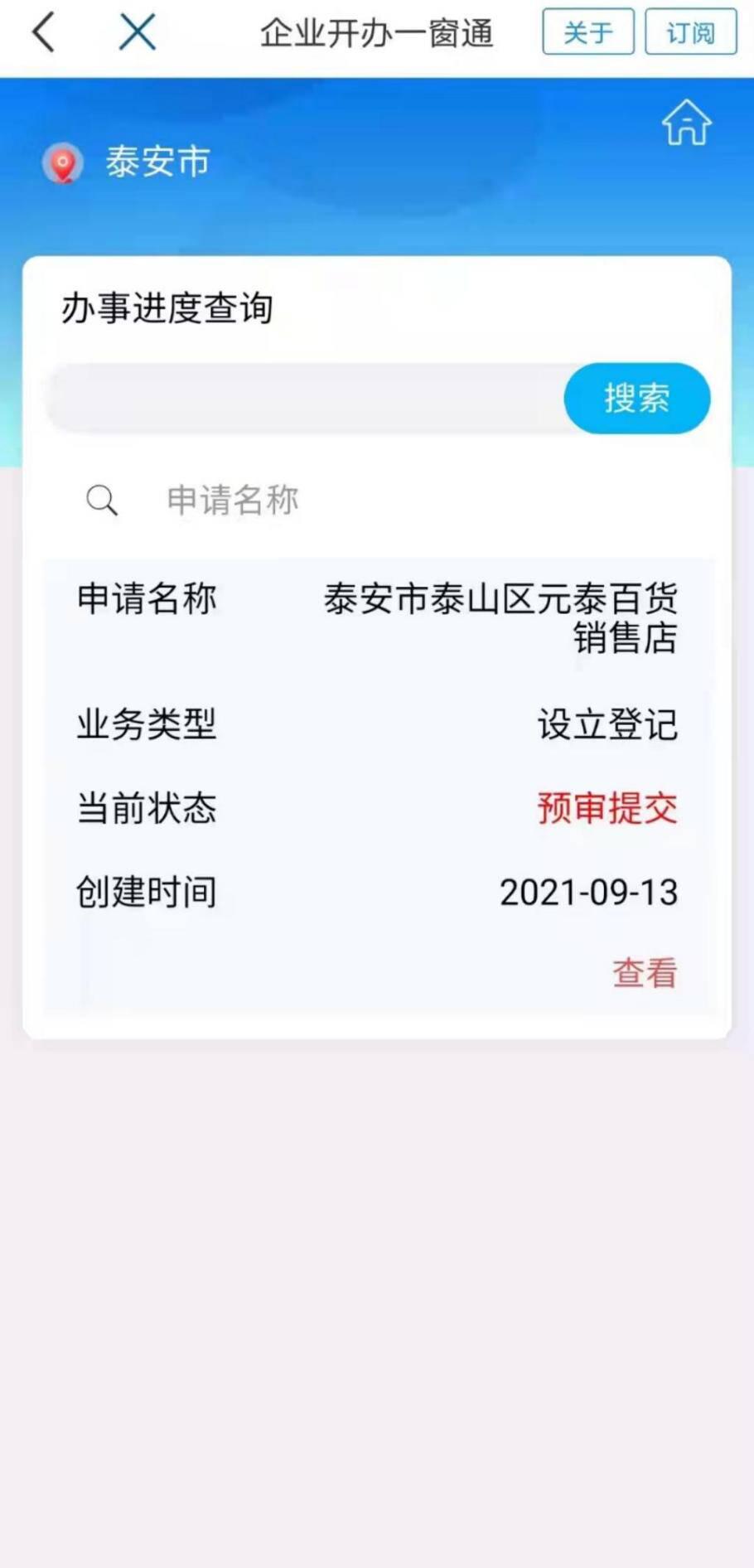Tap the 搜索 search button
The image size is (754, 1568).
click(x=636, y=399)
